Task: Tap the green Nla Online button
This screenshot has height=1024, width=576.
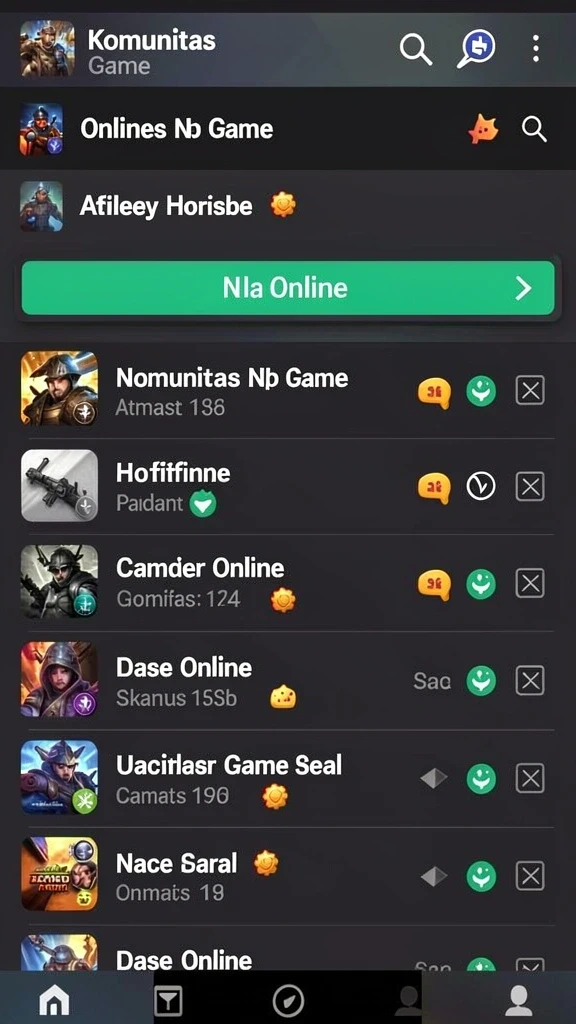Action: point(288,288)
